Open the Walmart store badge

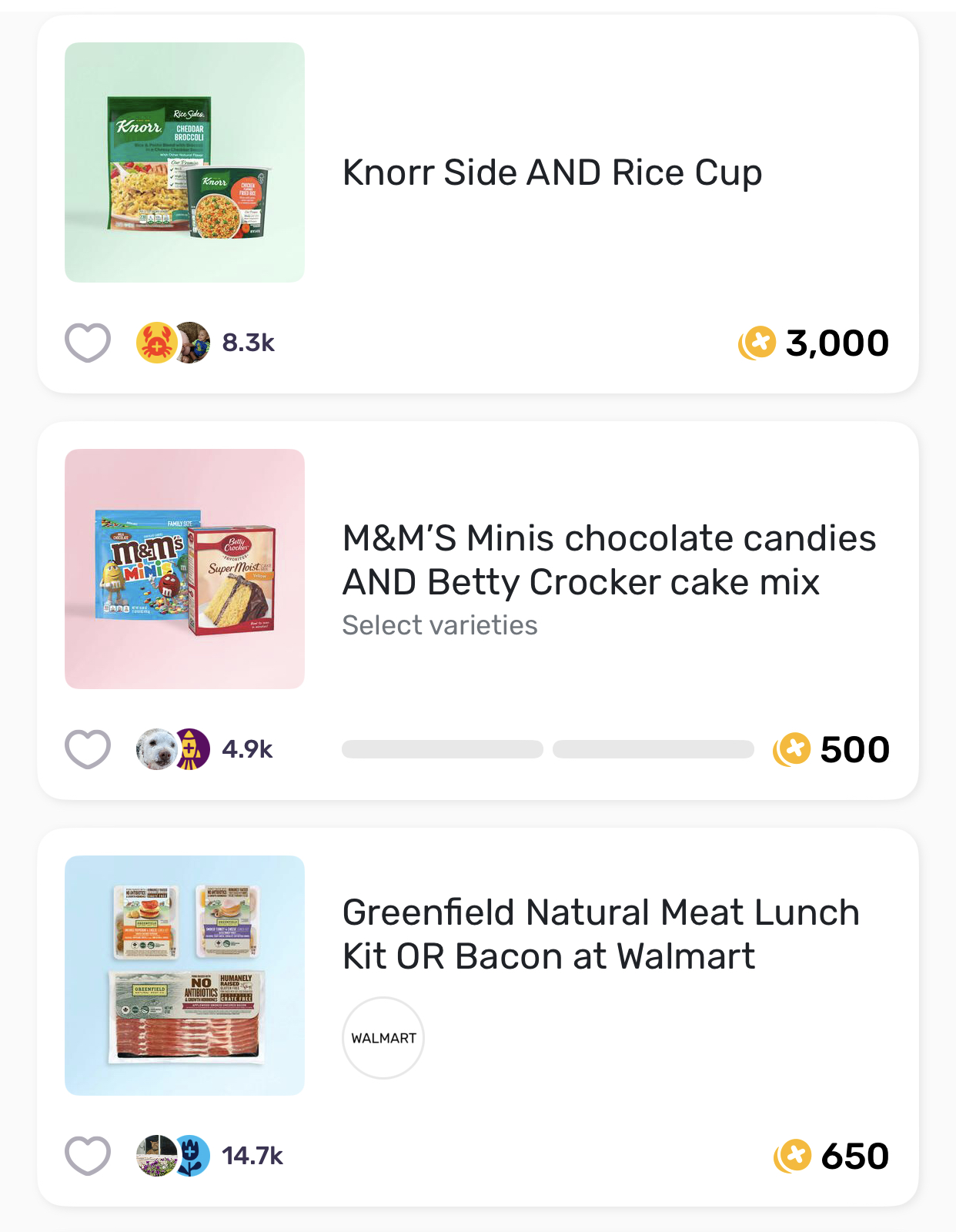click(383, 1036)
